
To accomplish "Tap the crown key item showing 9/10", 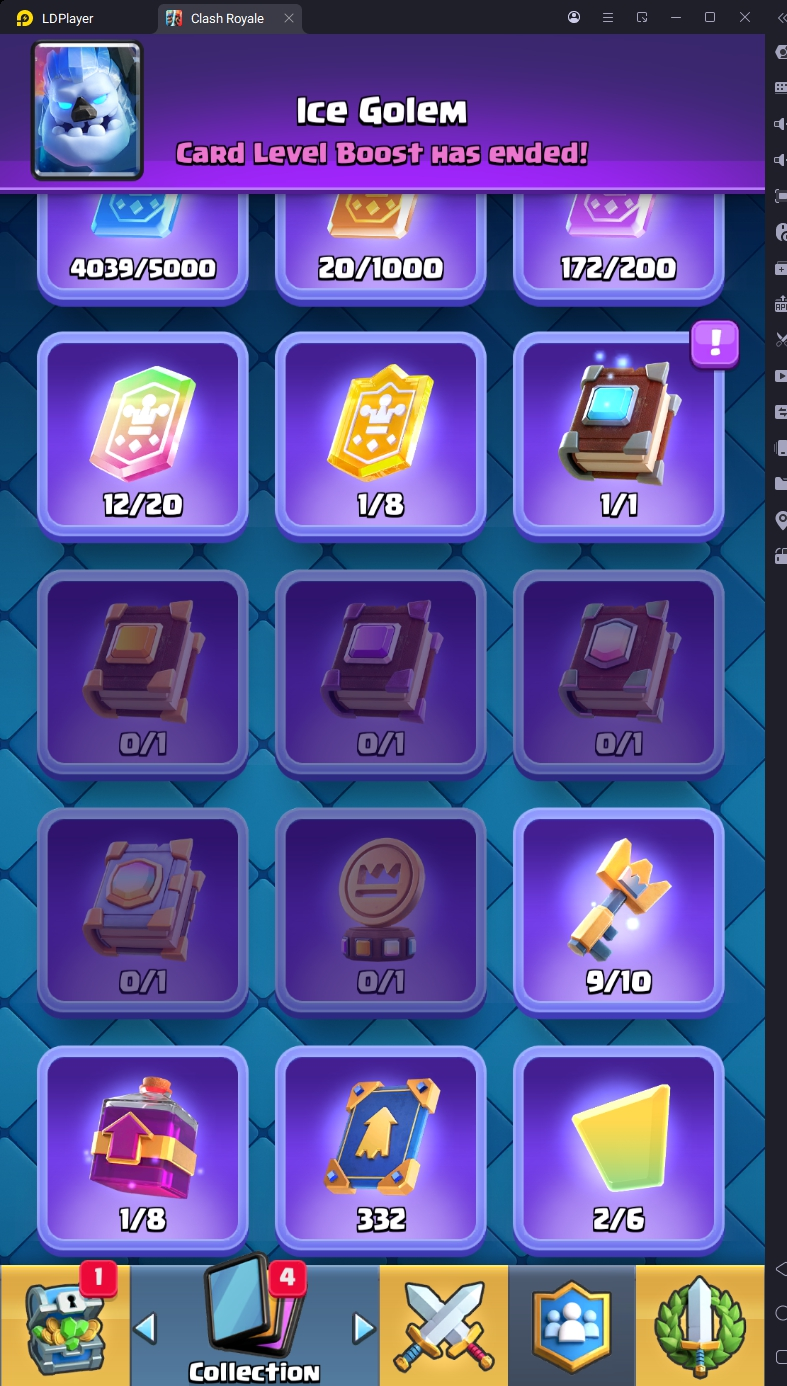I will pos(618,910).
